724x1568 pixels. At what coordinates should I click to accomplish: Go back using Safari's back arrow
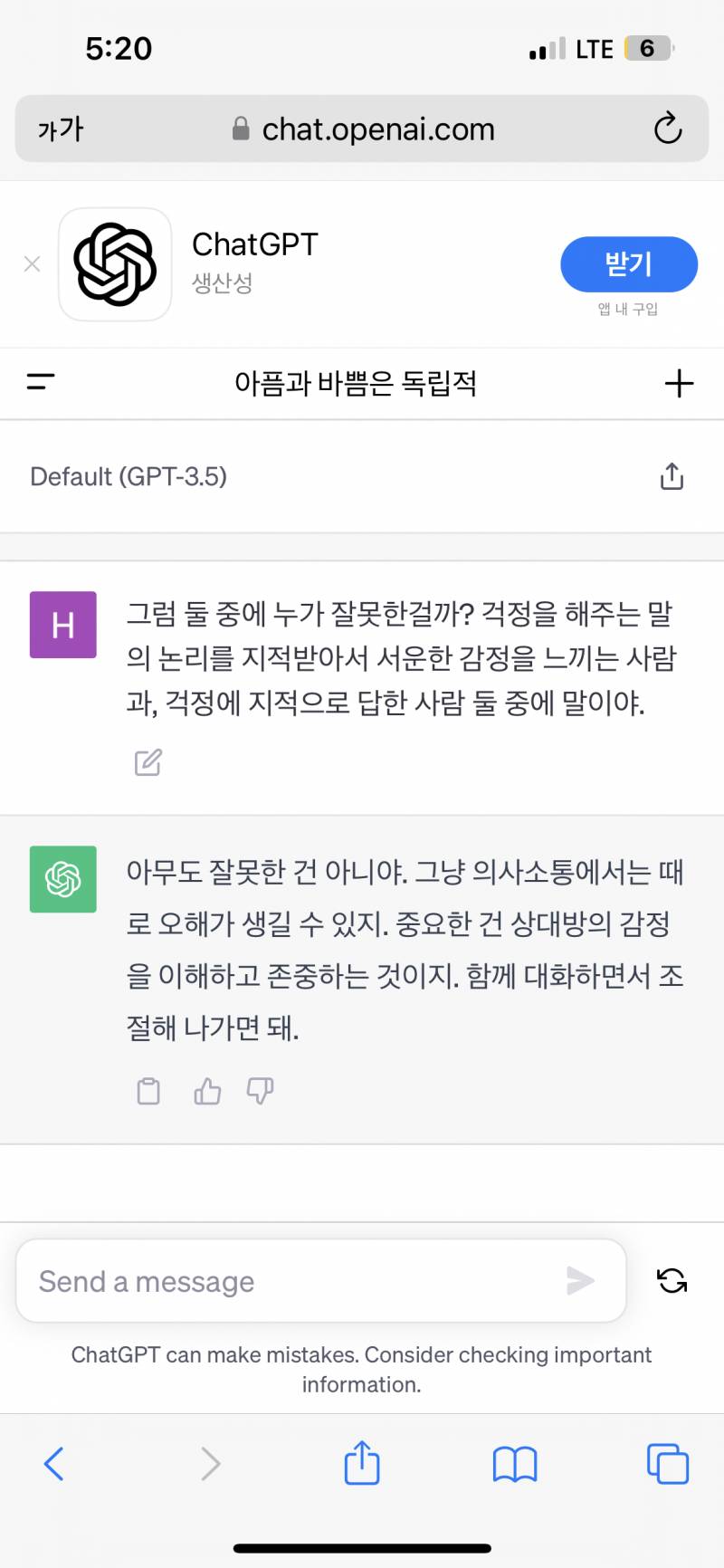(x=54, y=1463)
